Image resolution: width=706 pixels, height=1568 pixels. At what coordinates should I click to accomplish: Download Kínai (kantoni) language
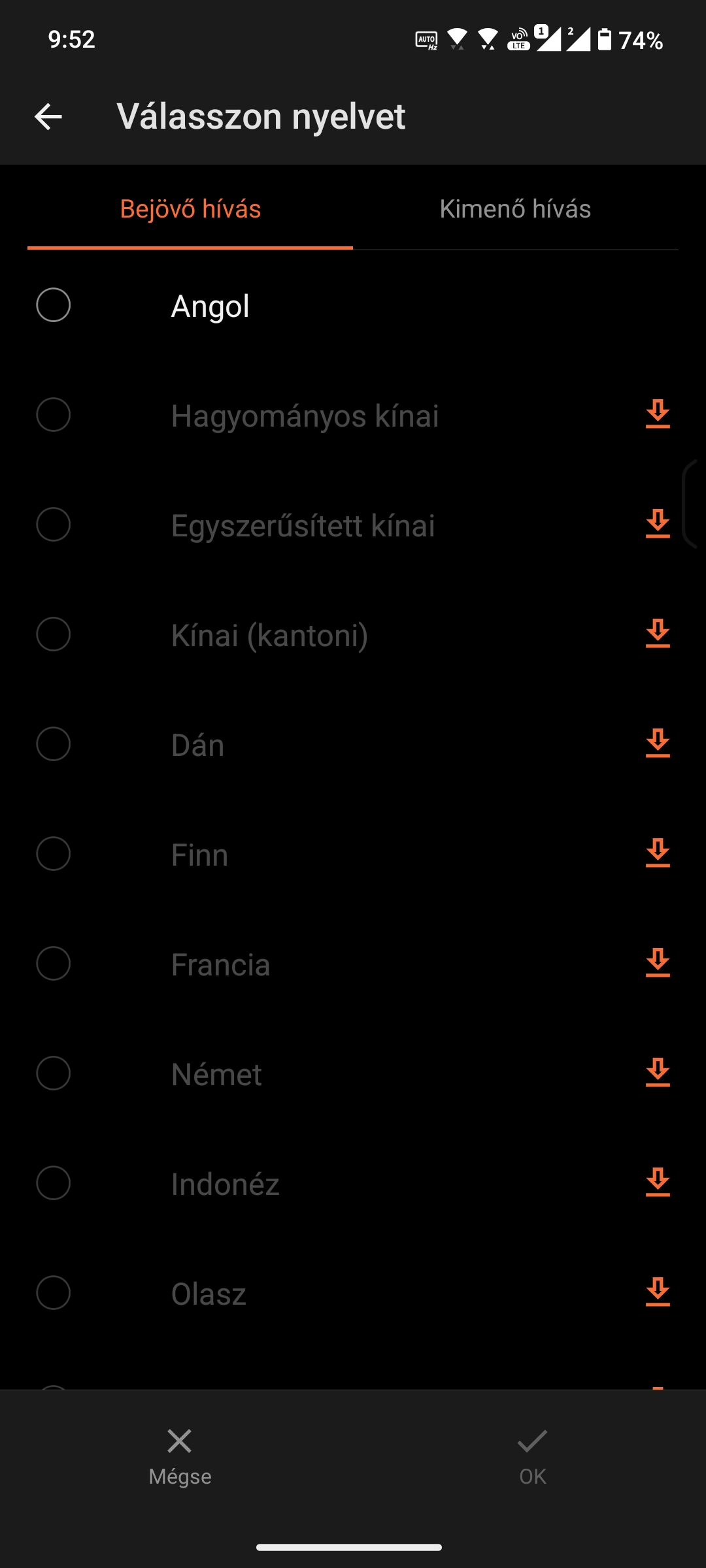click(x=658, y=634)
